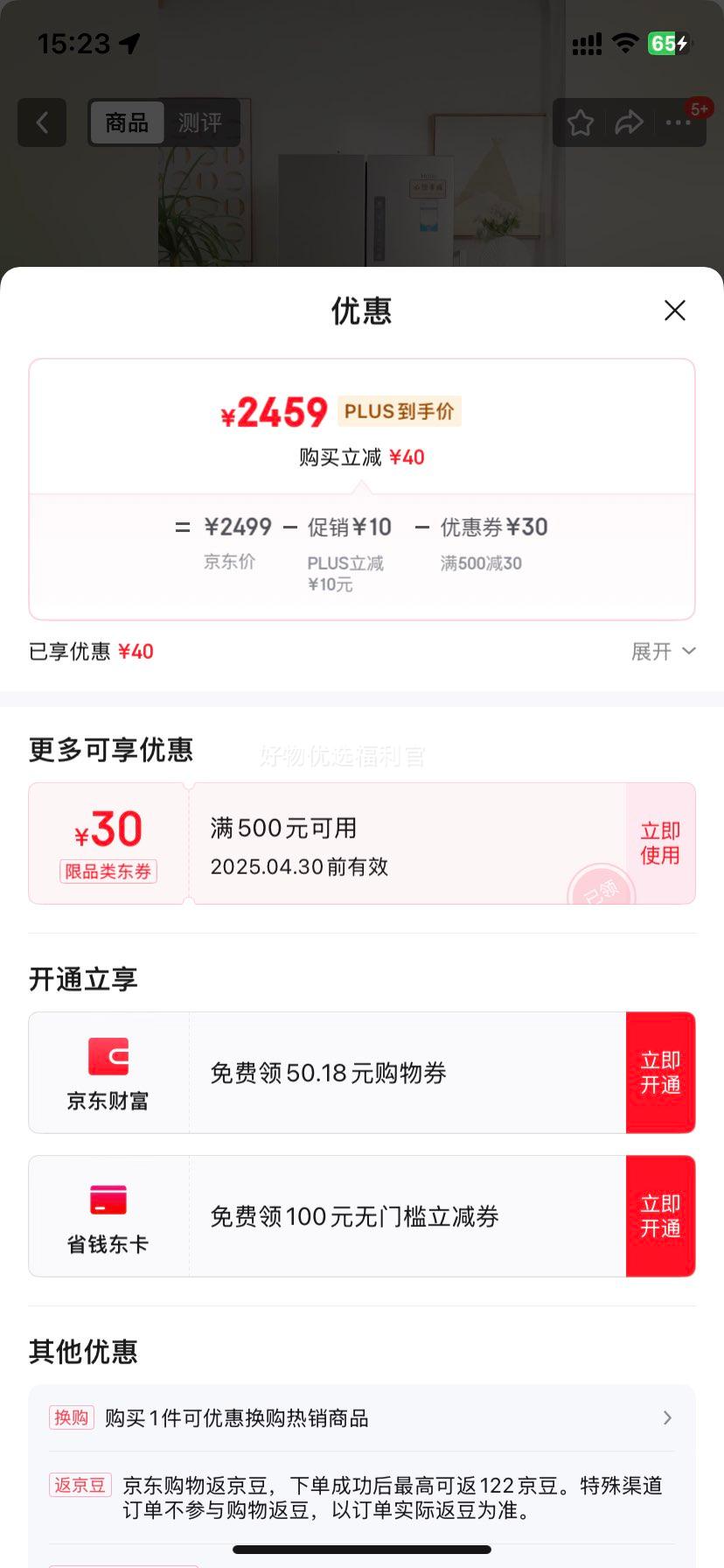Close the 优惠 panel with the X
This screenshot has width=724, height=1568.
(674, 311)
